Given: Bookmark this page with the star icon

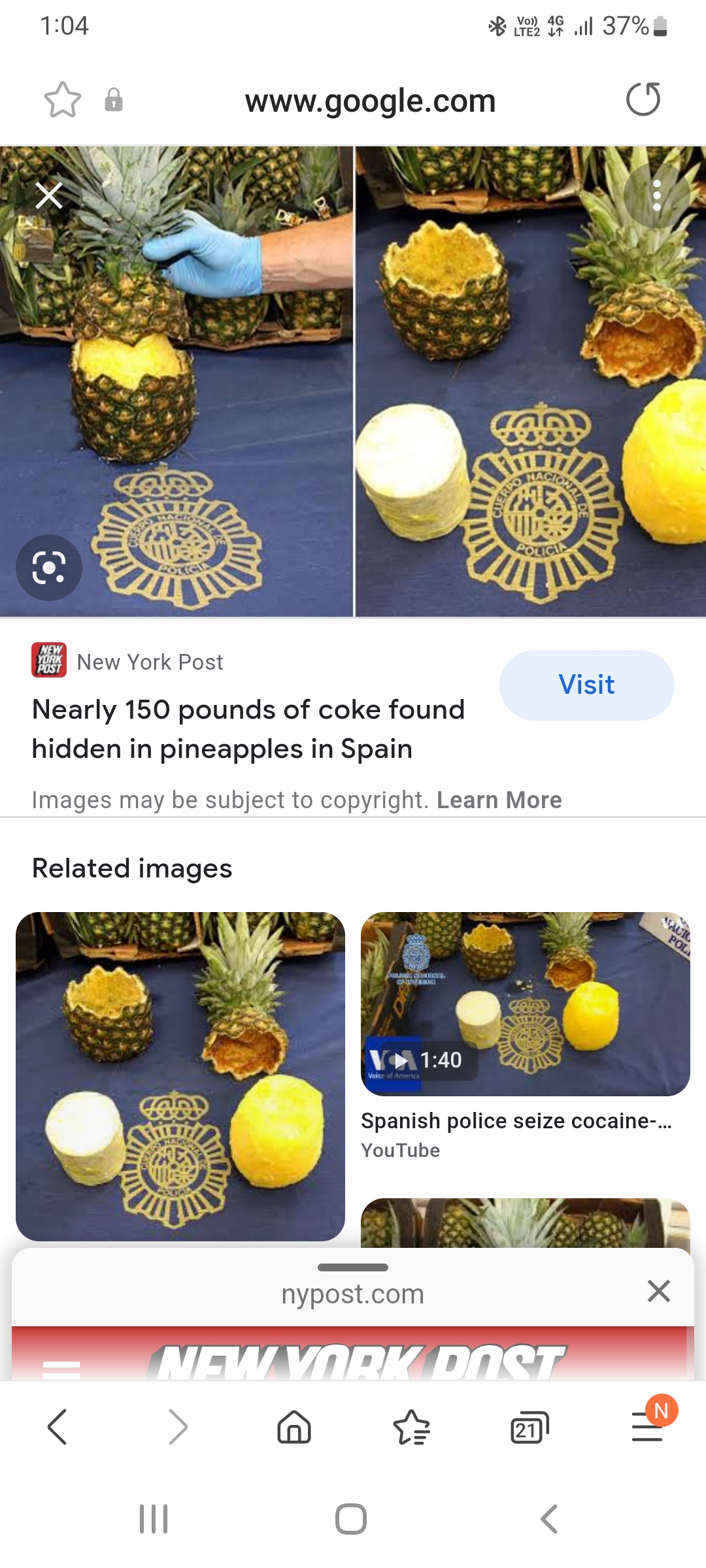Looking at the screenshot, I should pos(63,100).
